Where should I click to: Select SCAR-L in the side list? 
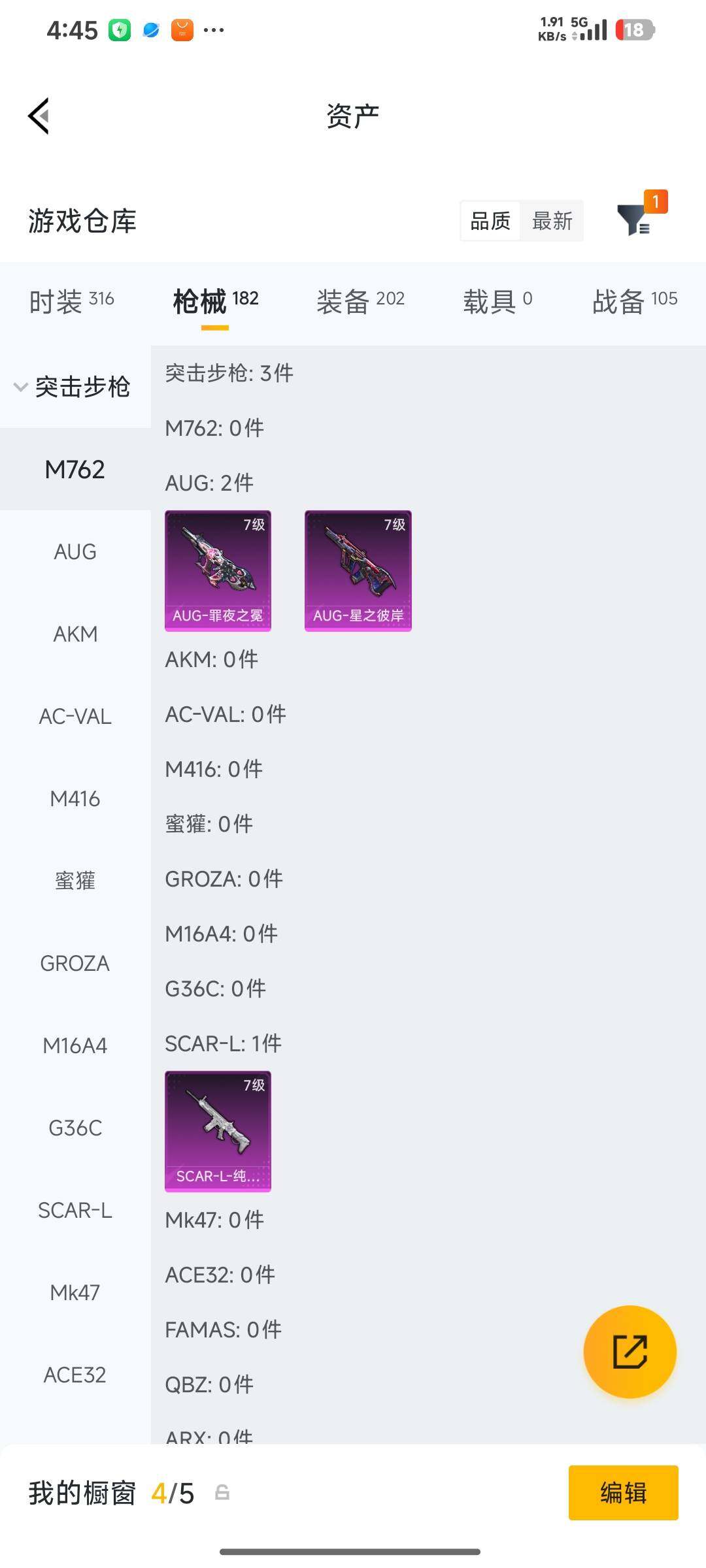pyautogui.click(x=75, y=1210)
